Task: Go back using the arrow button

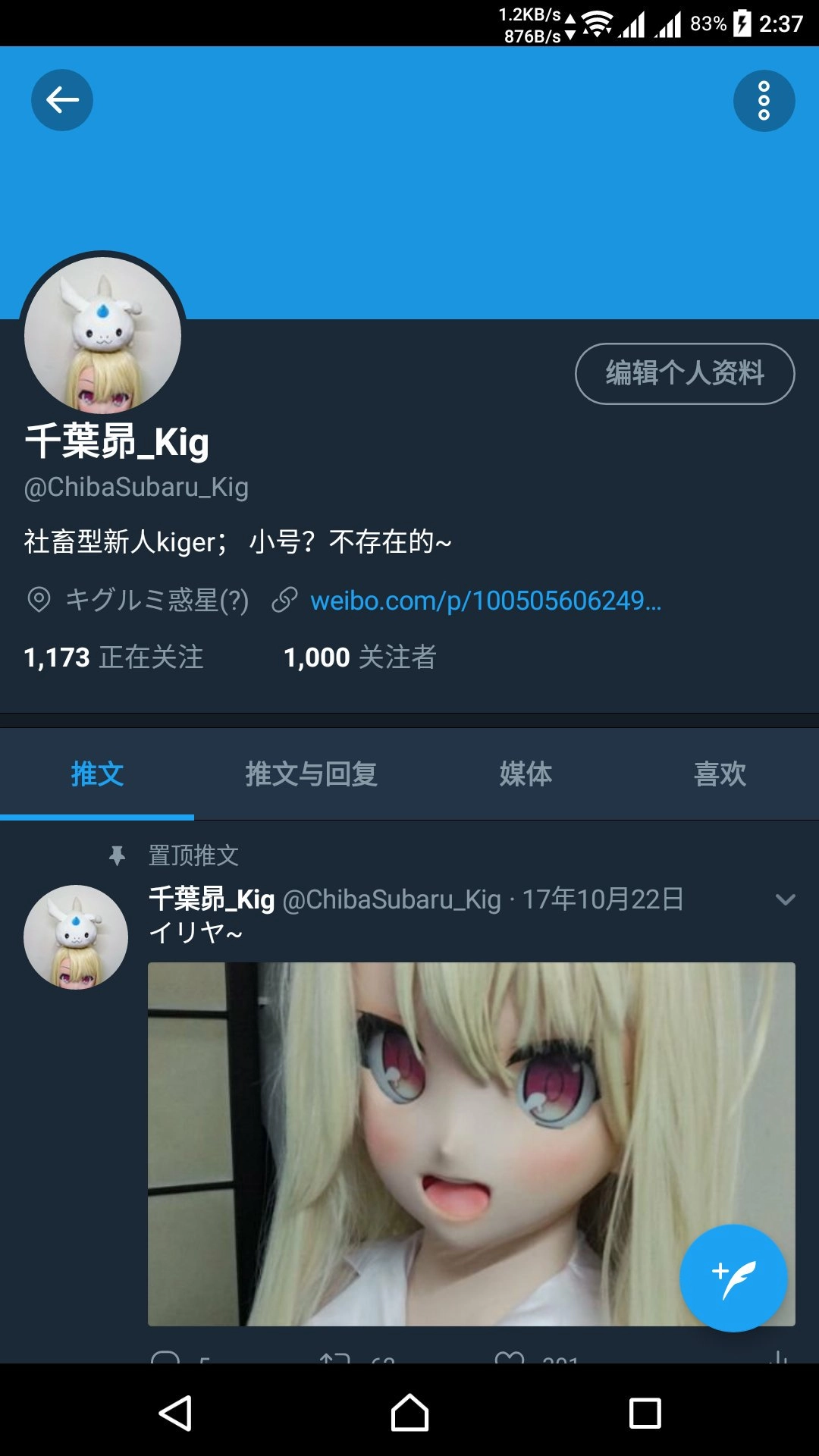Action: [x=62, y=100]
